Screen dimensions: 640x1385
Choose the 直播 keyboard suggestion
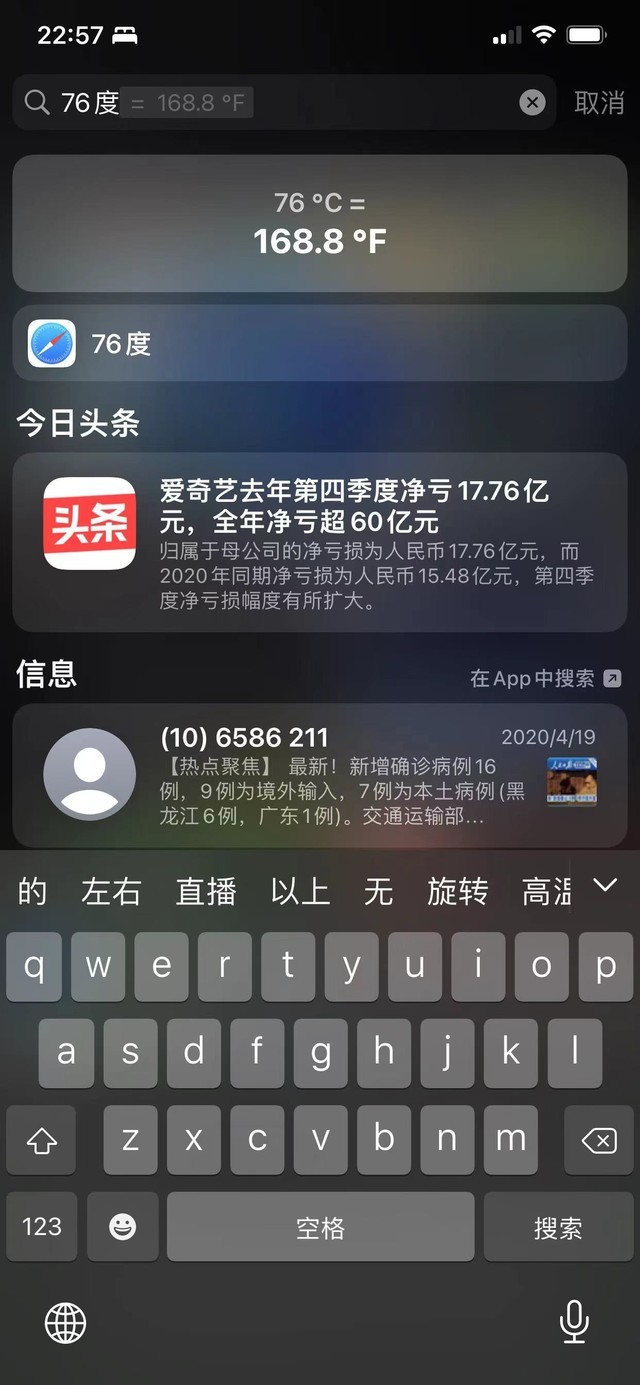205,890
